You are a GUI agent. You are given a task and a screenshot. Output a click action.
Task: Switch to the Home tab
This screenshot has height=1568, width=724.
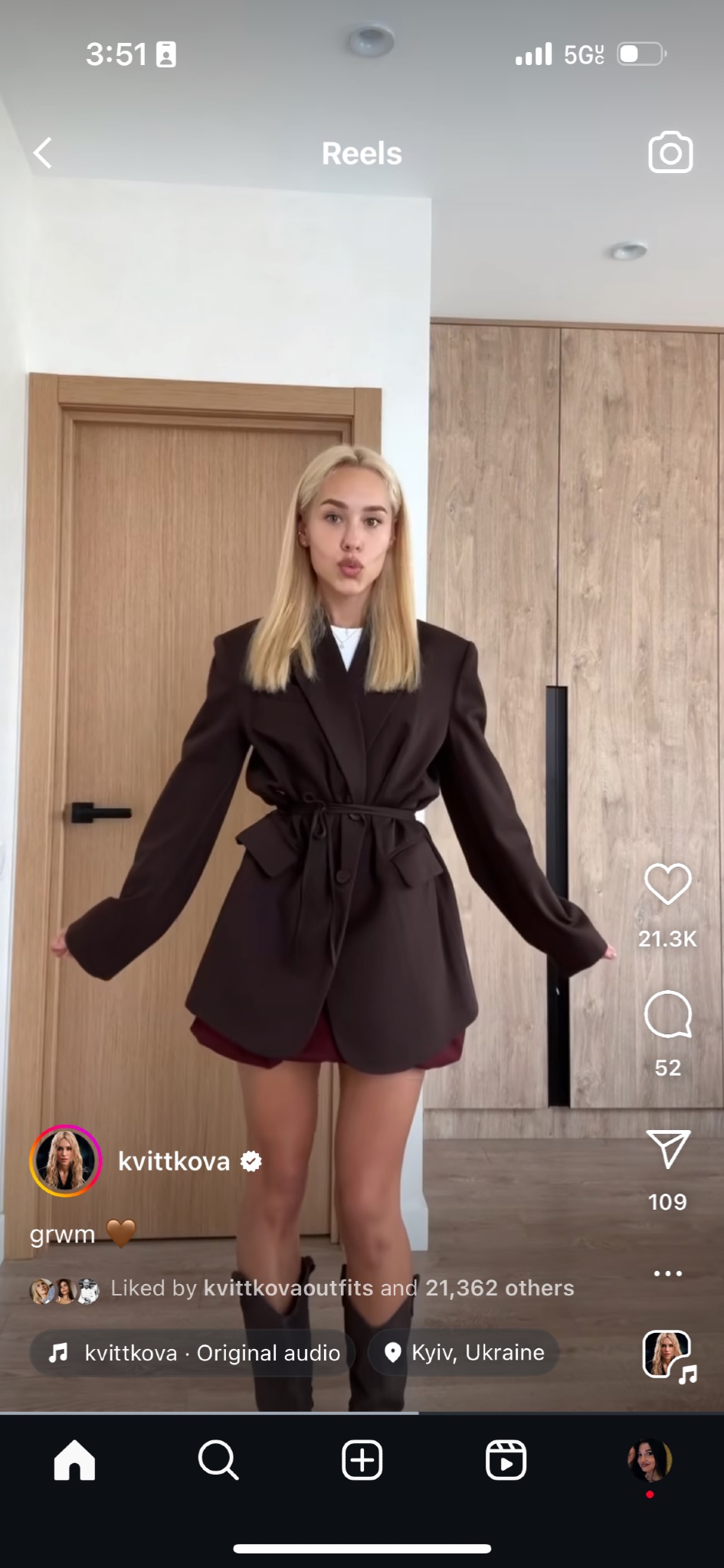pyautogui.click(x=74, y=1460)
